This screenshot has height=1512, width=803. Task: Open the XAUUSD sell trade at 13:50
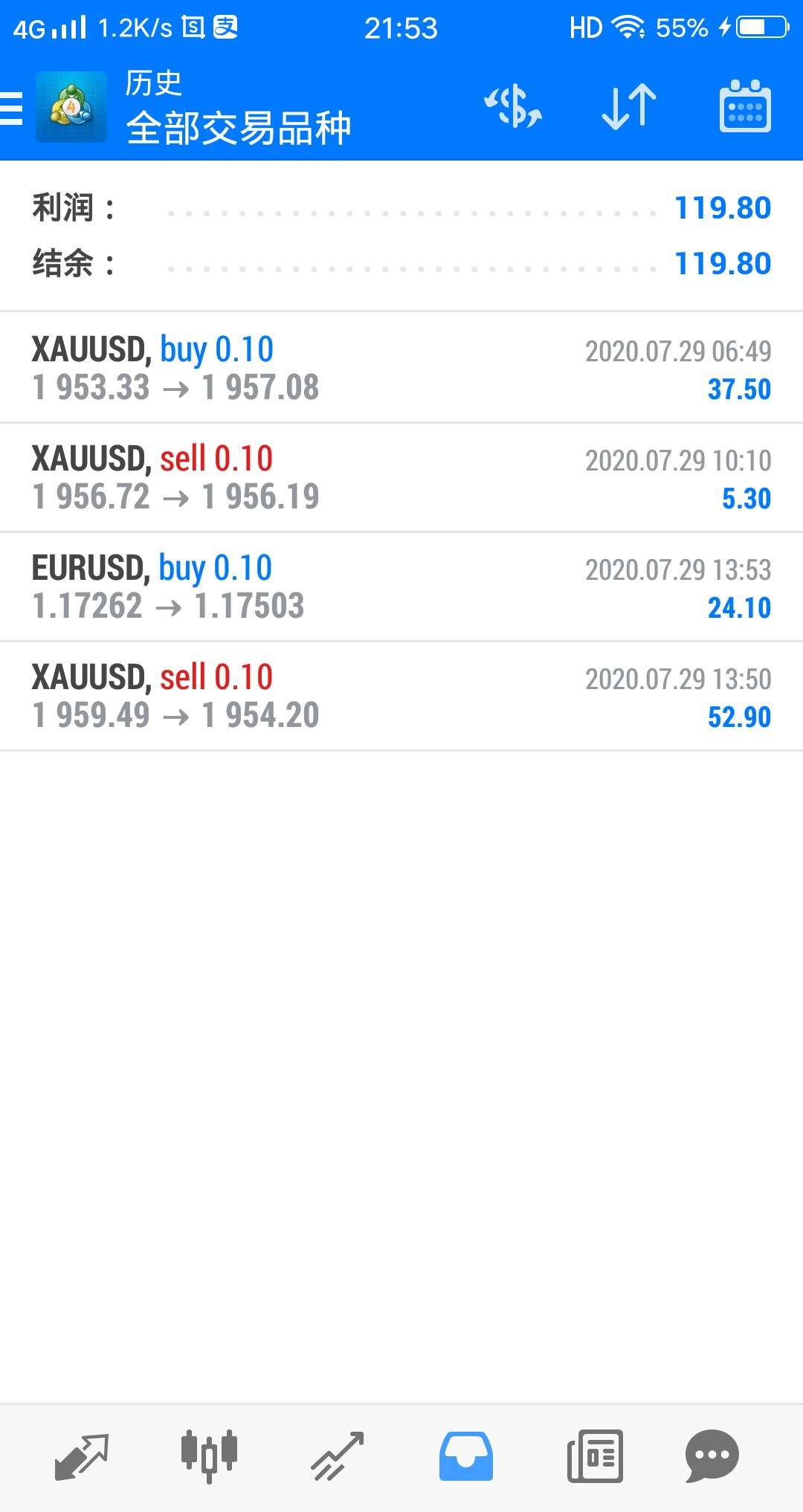tap(401, 696)
